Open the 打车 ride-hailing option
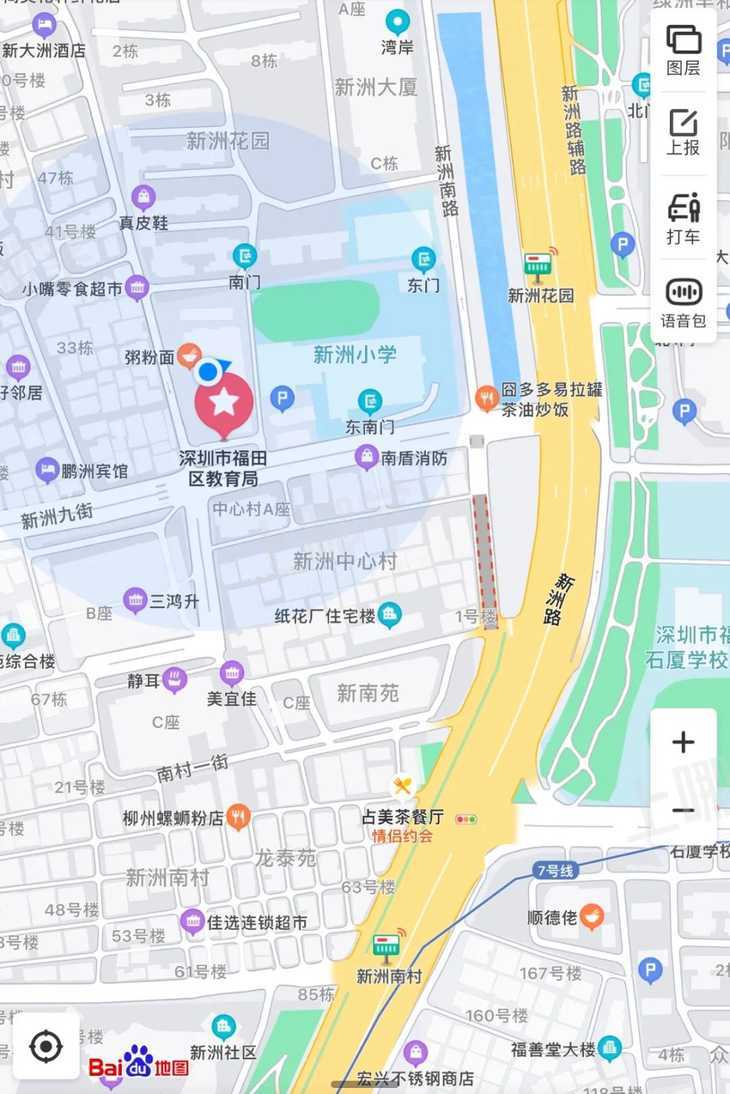Image resolution: width=730 pixels, height=1094 pixels. (x=684, y=218)
